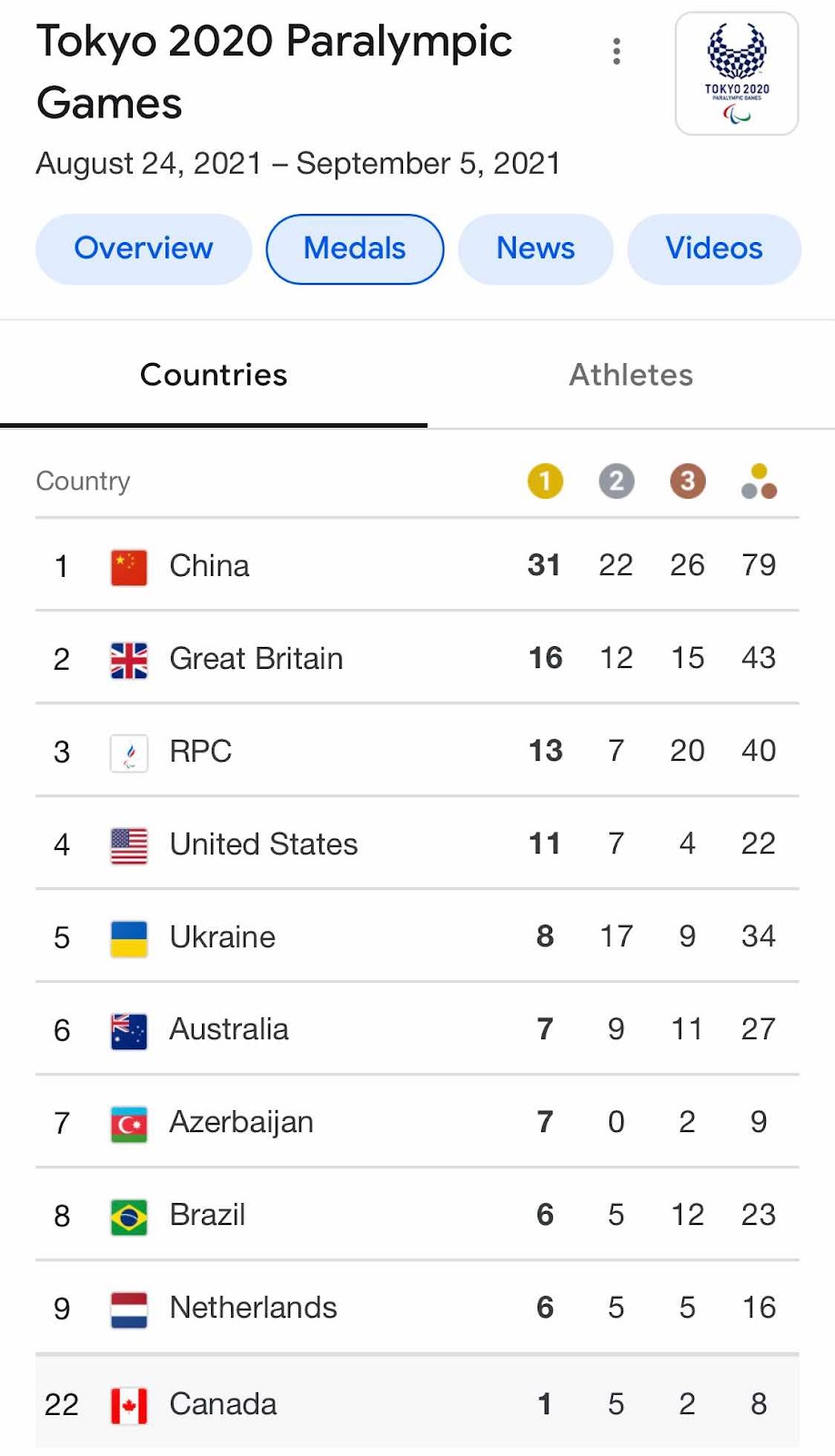835x1456 pixels.
Task: Switch to the Athletes tab
Action: pos(631,375)
